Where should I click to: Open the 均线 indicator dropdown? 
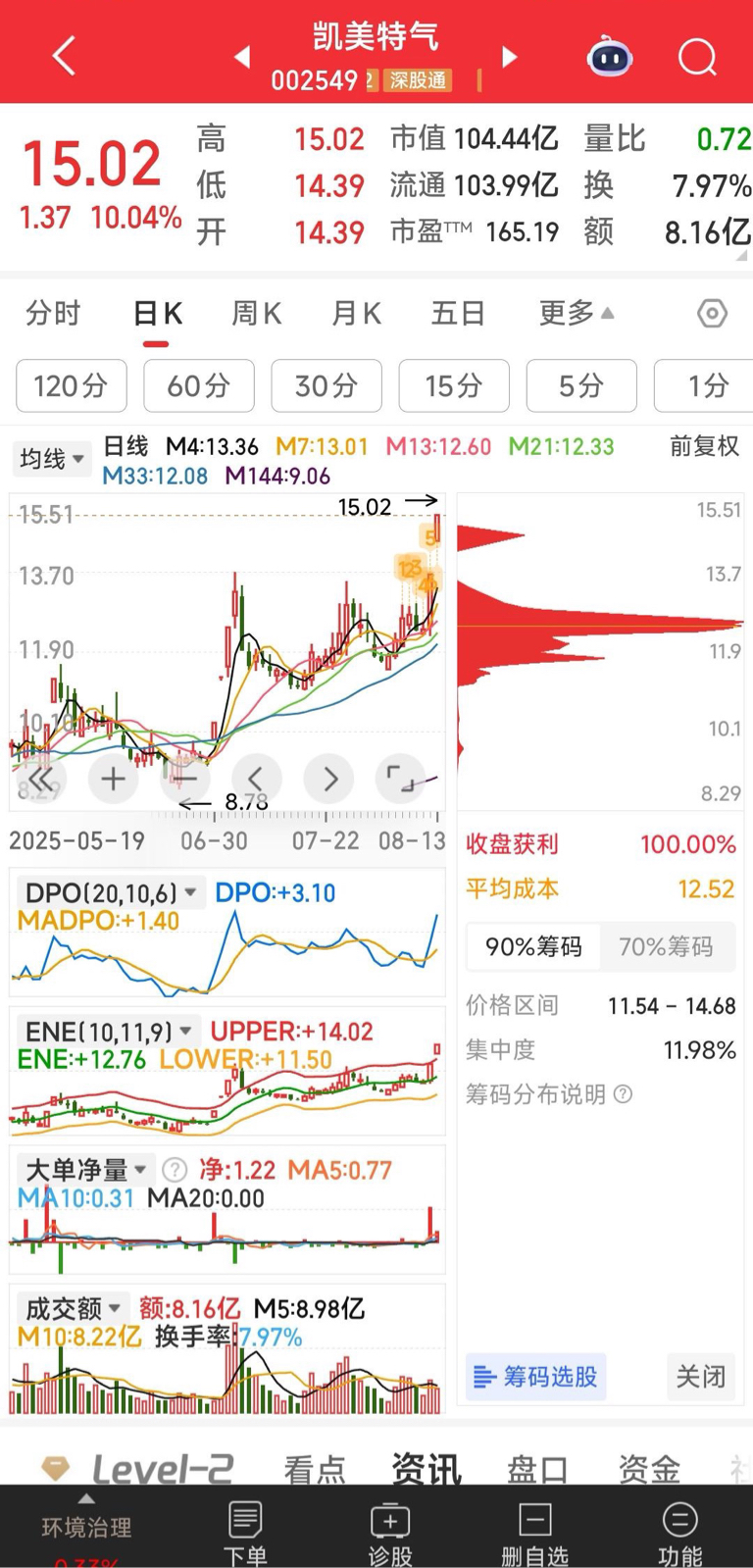tap(51, 458)
